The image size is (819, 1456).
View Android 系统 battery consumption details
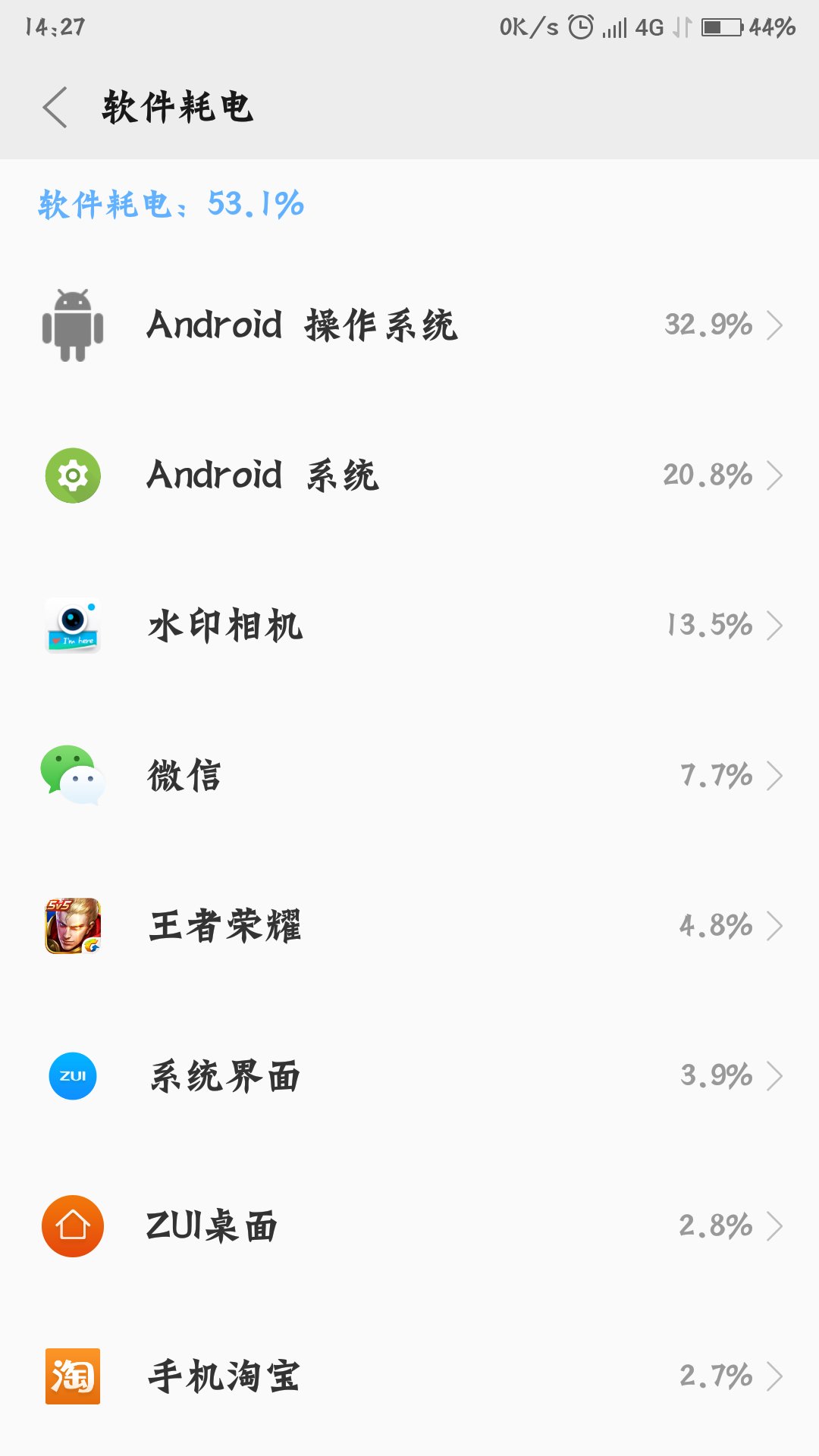(409, 475)
